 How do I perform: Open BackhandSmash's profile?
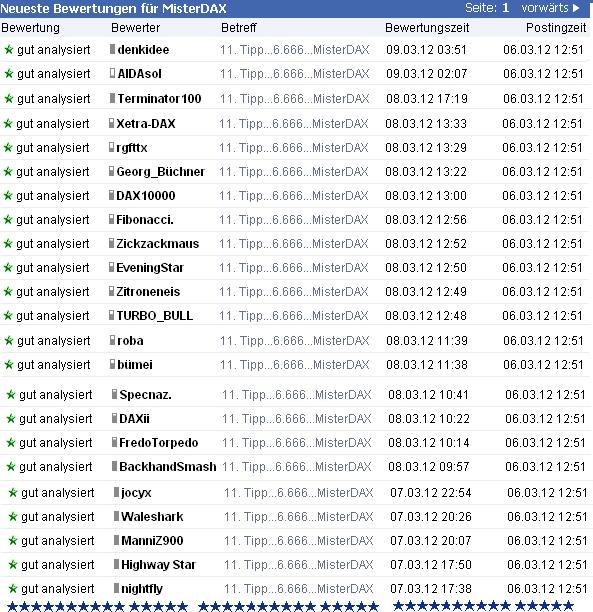168,466
